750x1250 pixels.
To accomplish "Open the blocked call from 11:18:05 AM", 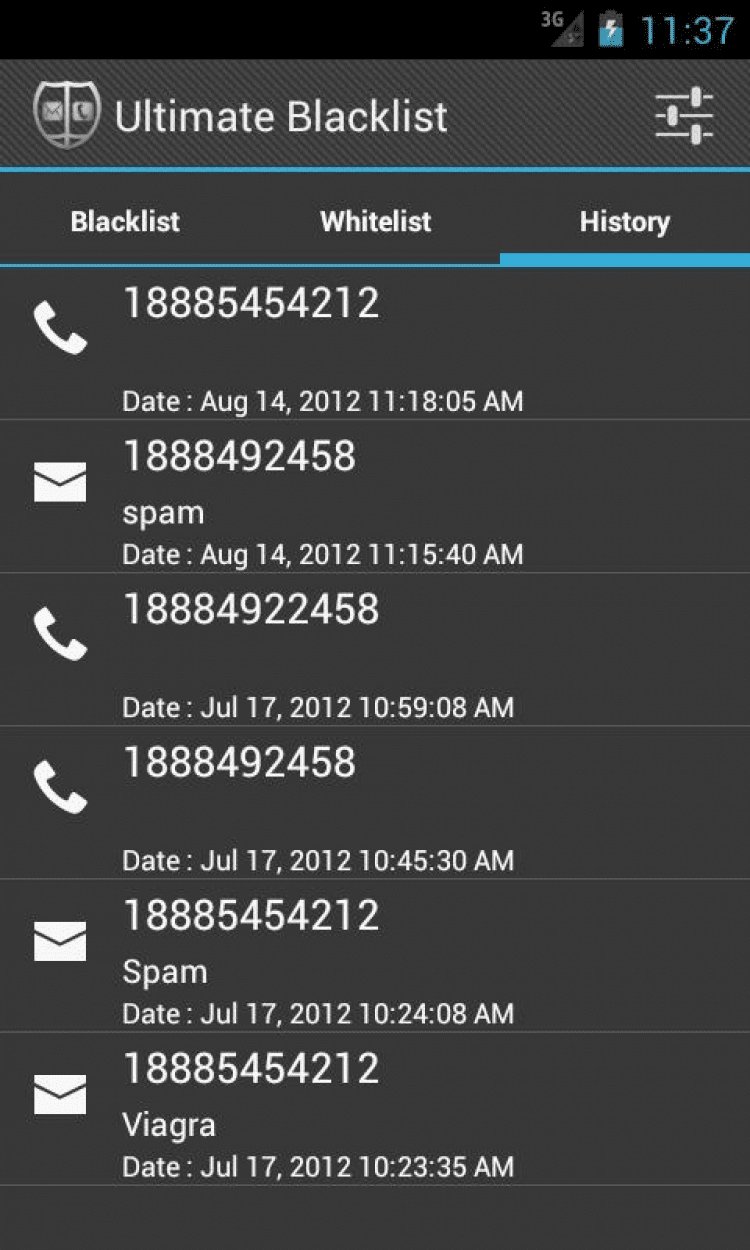I will 375,345.
